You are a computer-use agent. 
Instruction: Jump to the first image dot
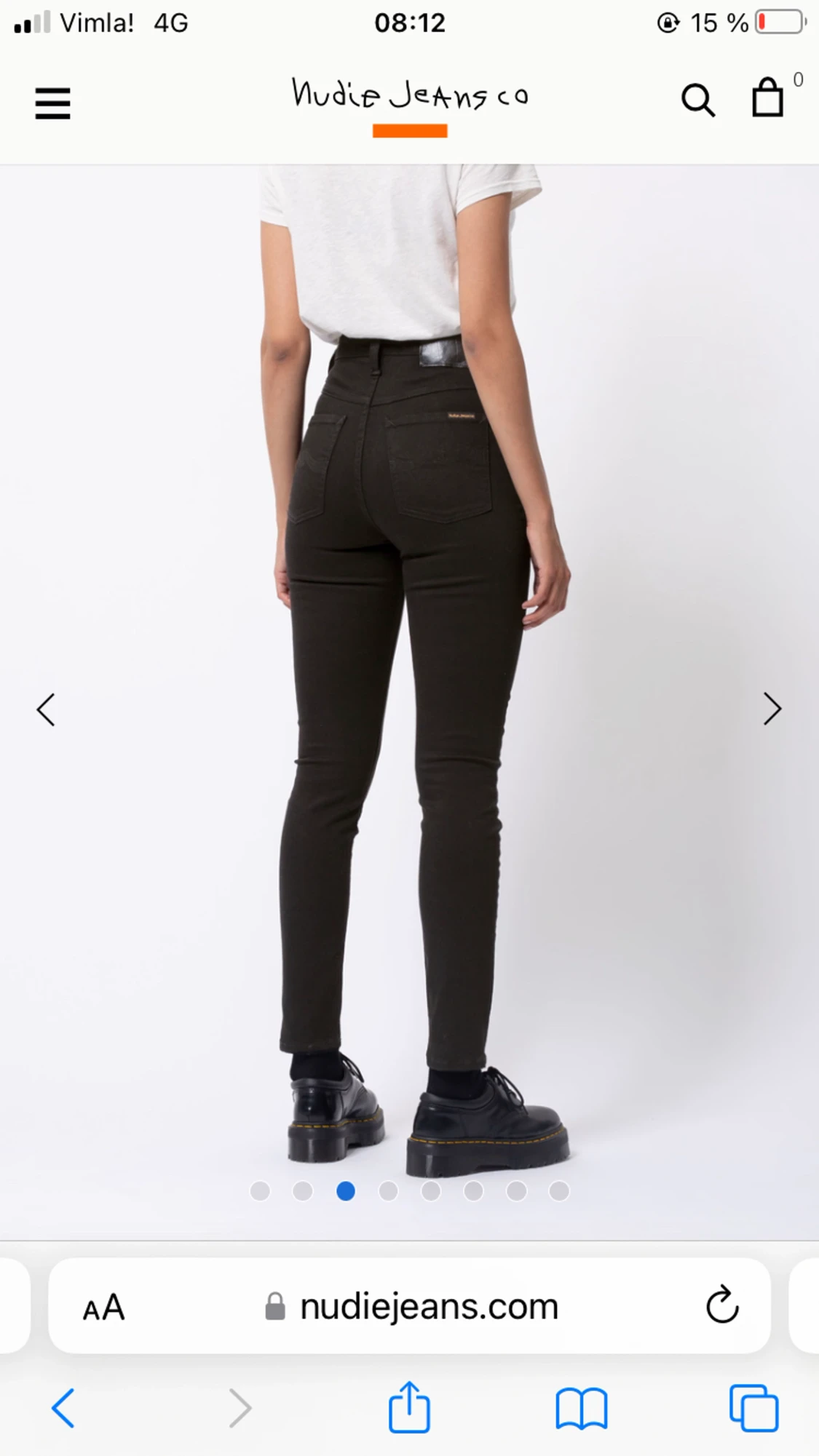tap(260, 1191)
